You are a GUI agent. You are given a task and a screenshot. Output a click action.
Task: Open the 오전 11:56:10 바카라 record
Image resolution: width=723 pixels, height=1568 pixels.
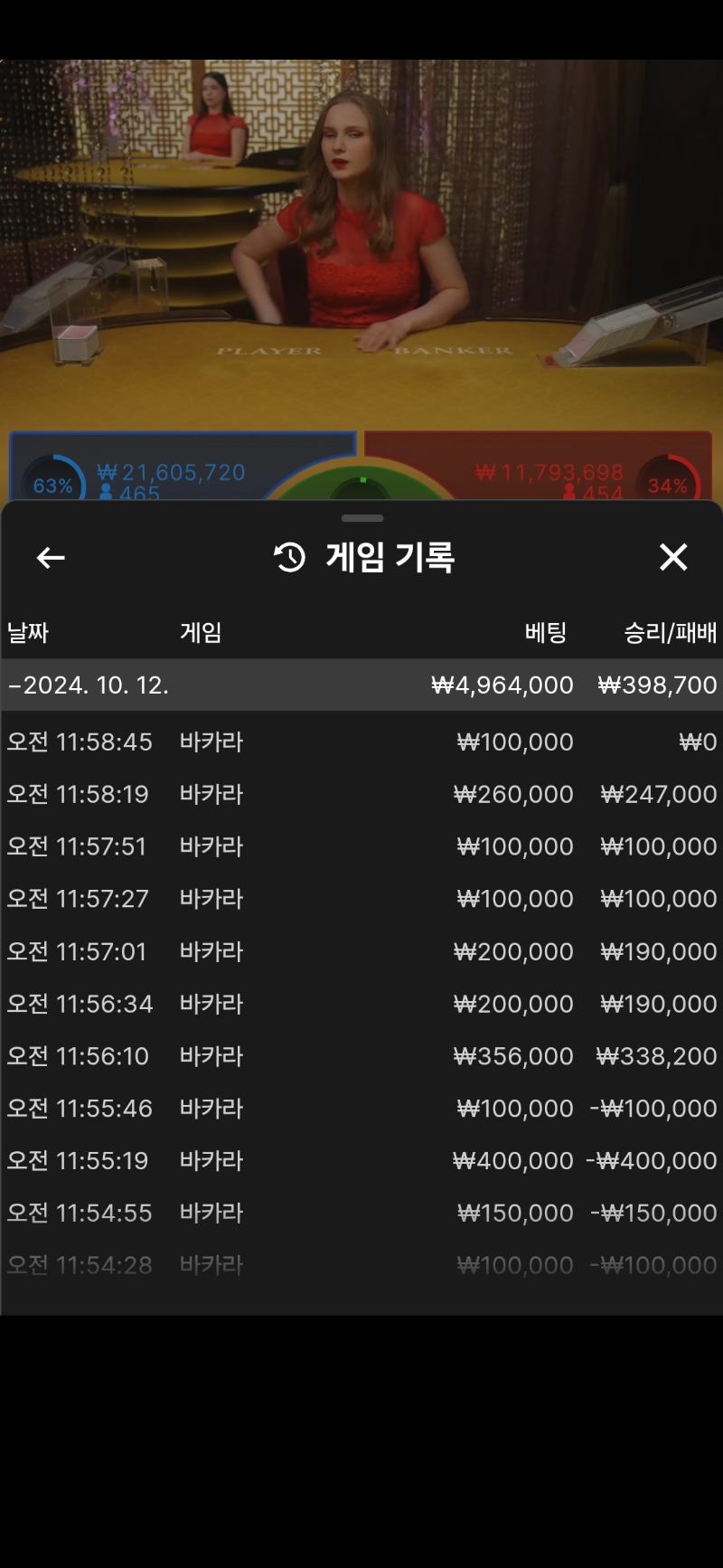361,1056
